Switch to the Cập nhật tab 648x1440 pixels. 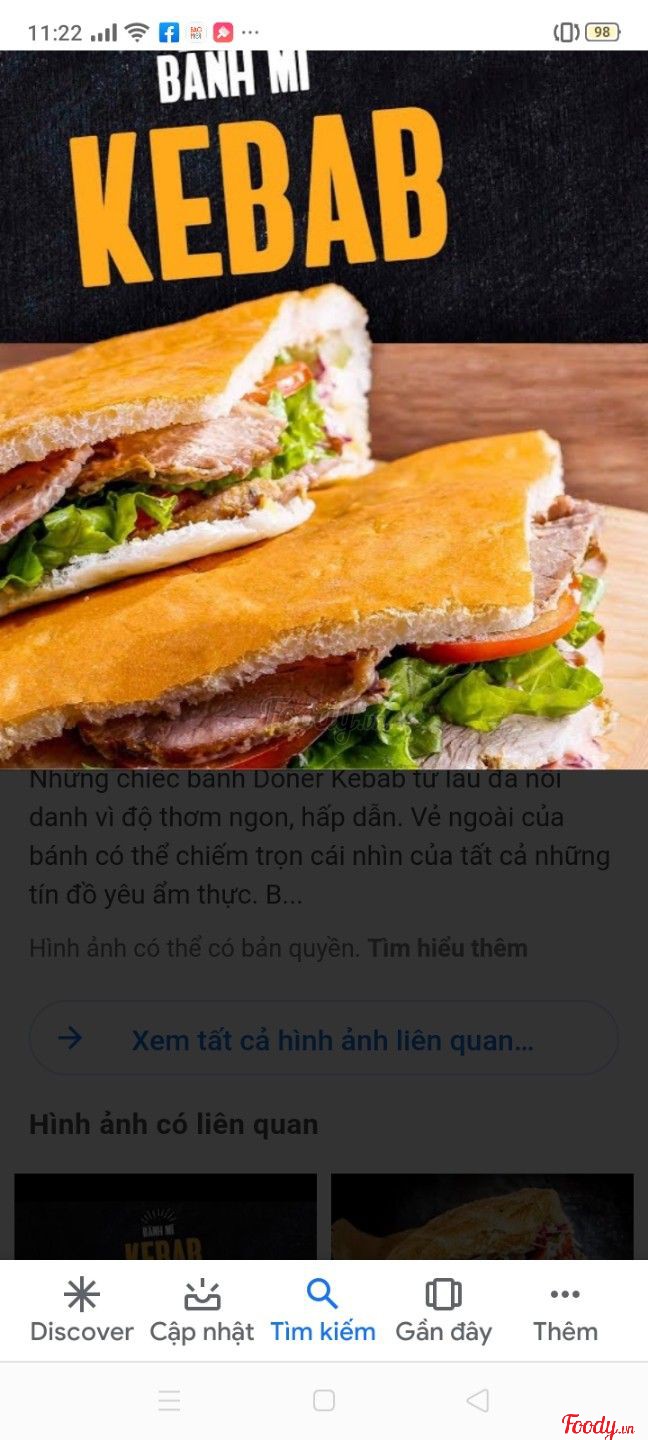(x=202, y=1311)
